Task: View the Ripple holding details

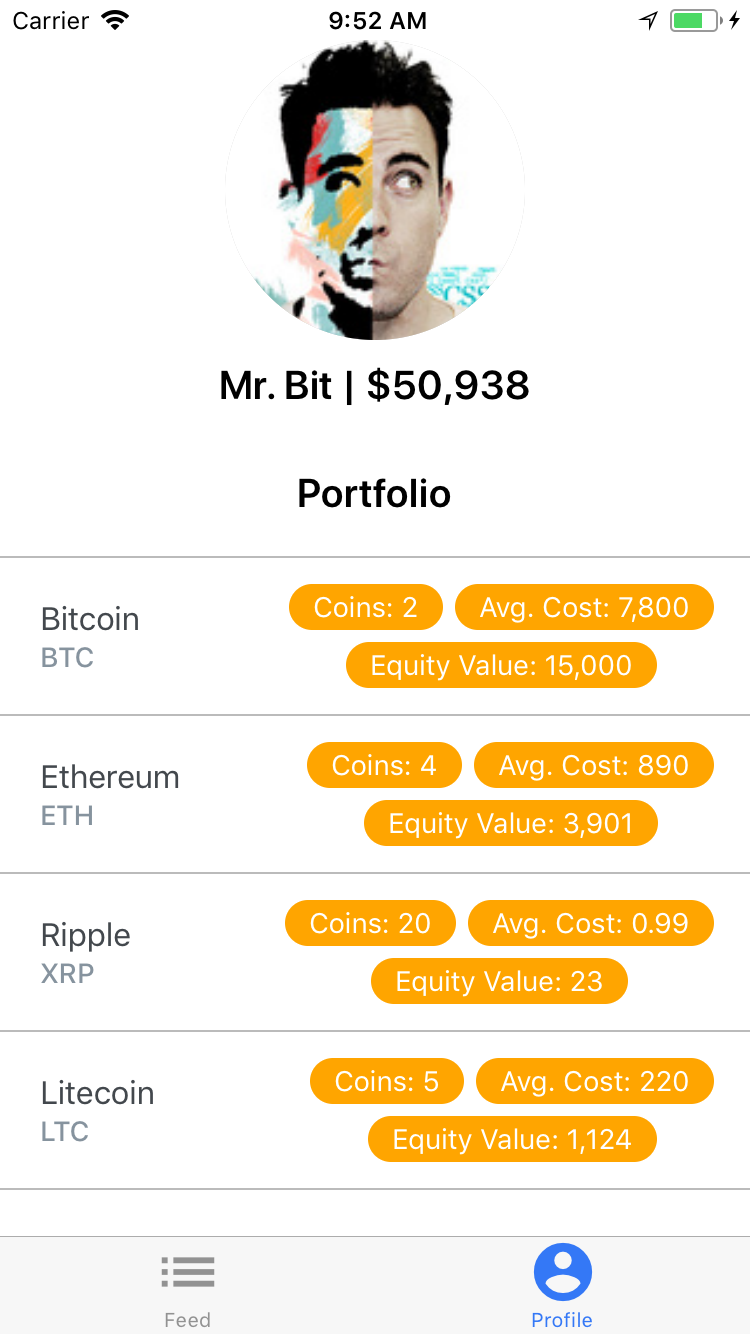Action: [x=86, y=952]
